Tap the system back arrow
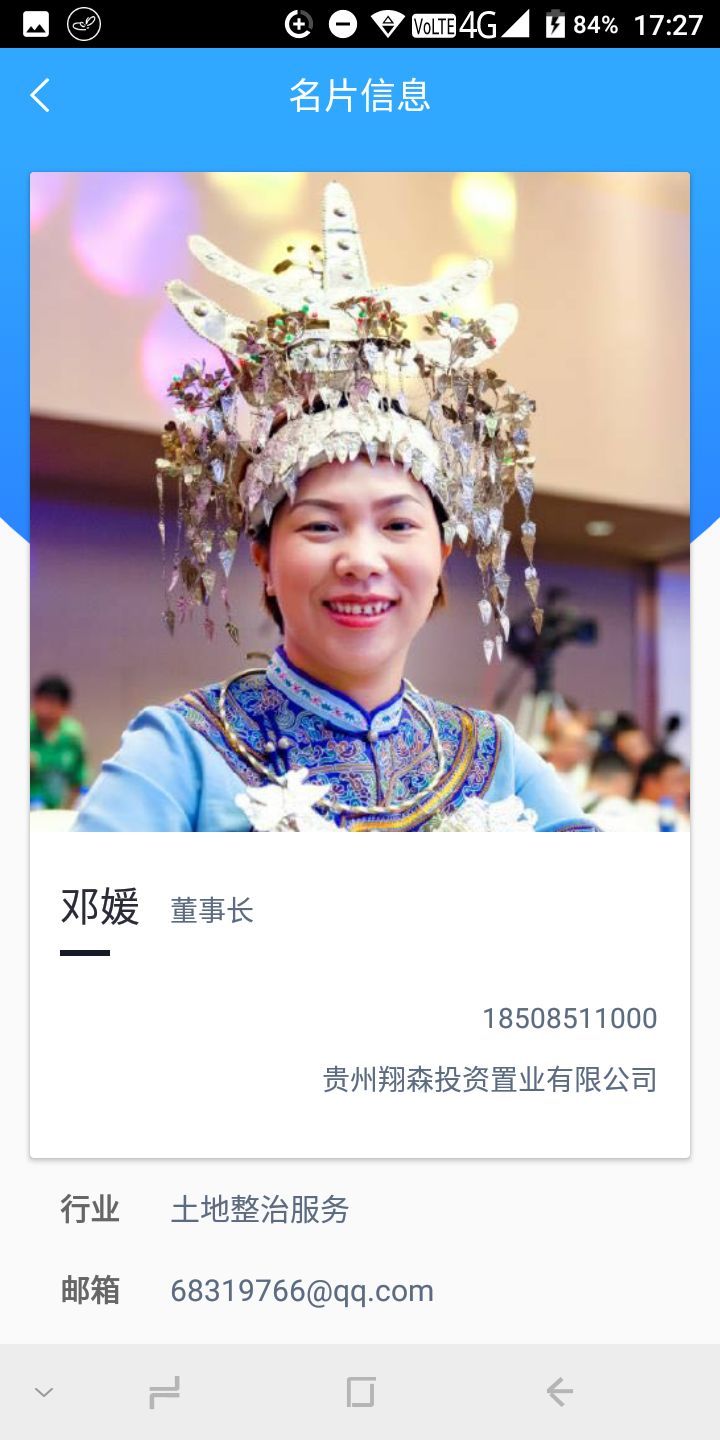This screenshot has height=1440, width=720. pos(559,1391)
